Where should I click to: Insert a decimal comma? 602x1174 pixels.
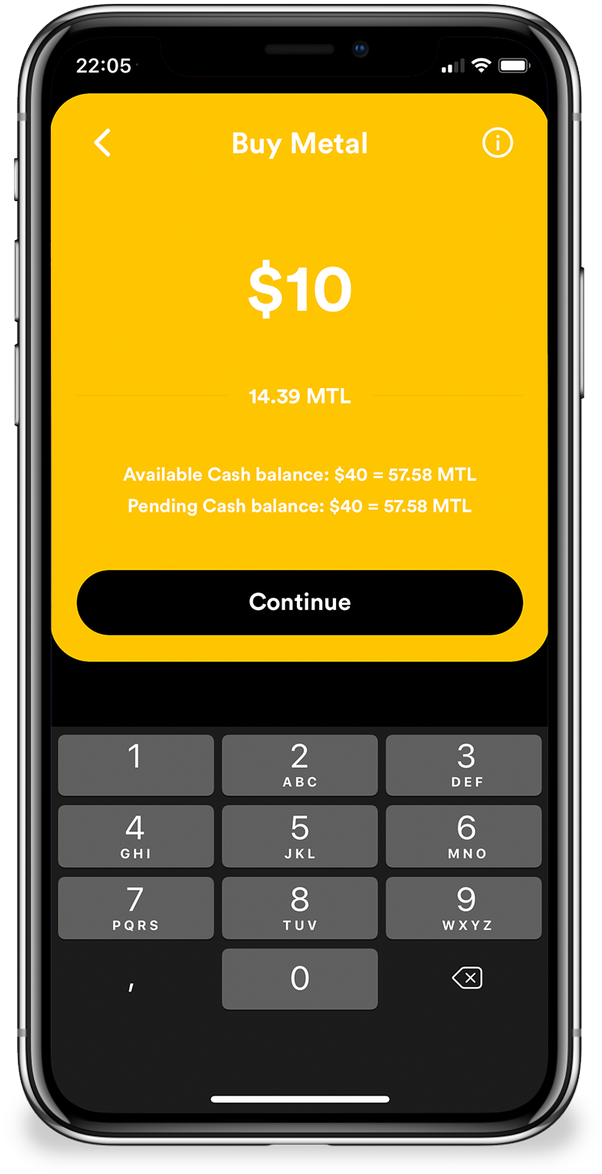pyautogui.click(x=132, y=982)
